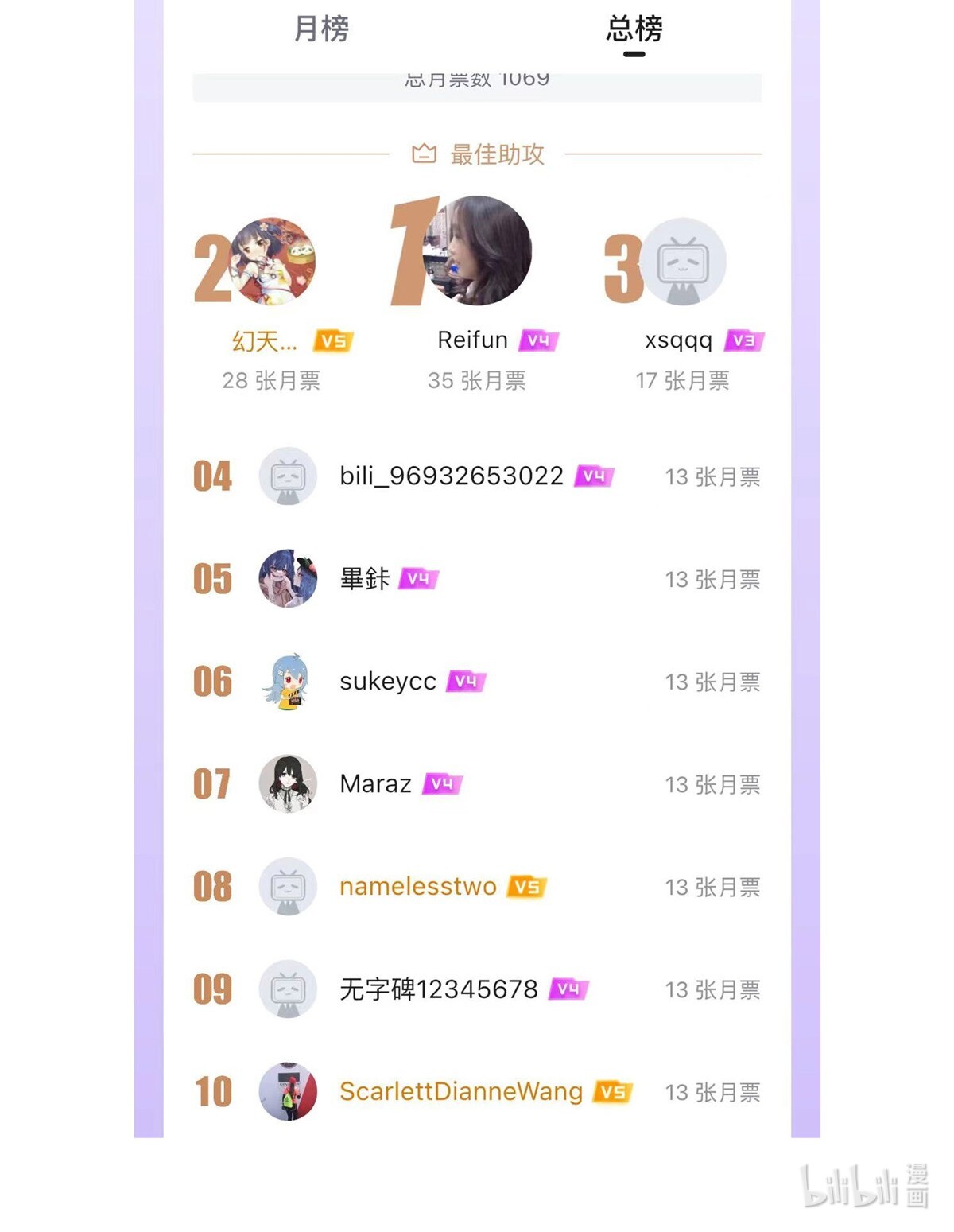Click Reifun's V4 level badge
This screenshot has width=954, height=1232.
pyautogui.click(x=540, y=340)
